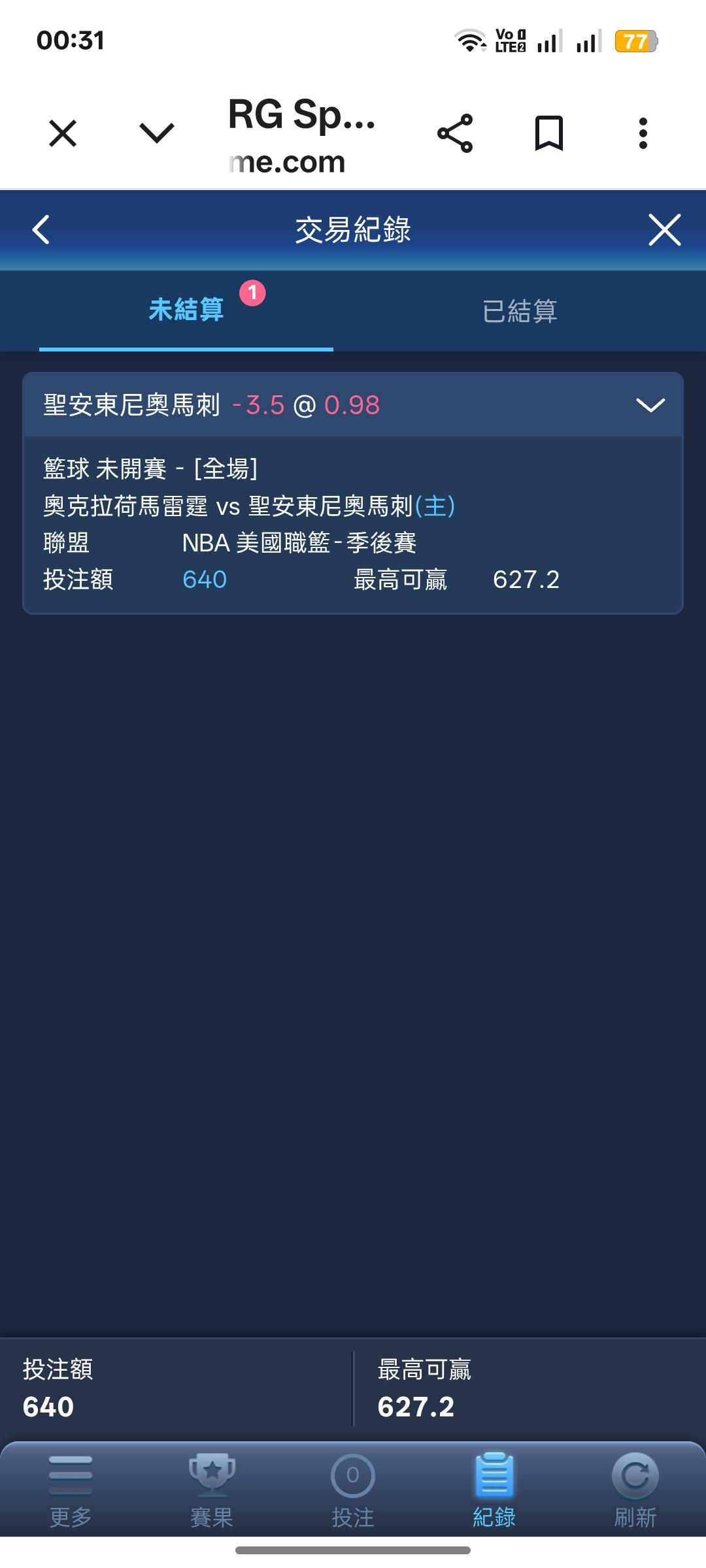Open the browser overflow menu
The image size is (706, 1568).
643,133
